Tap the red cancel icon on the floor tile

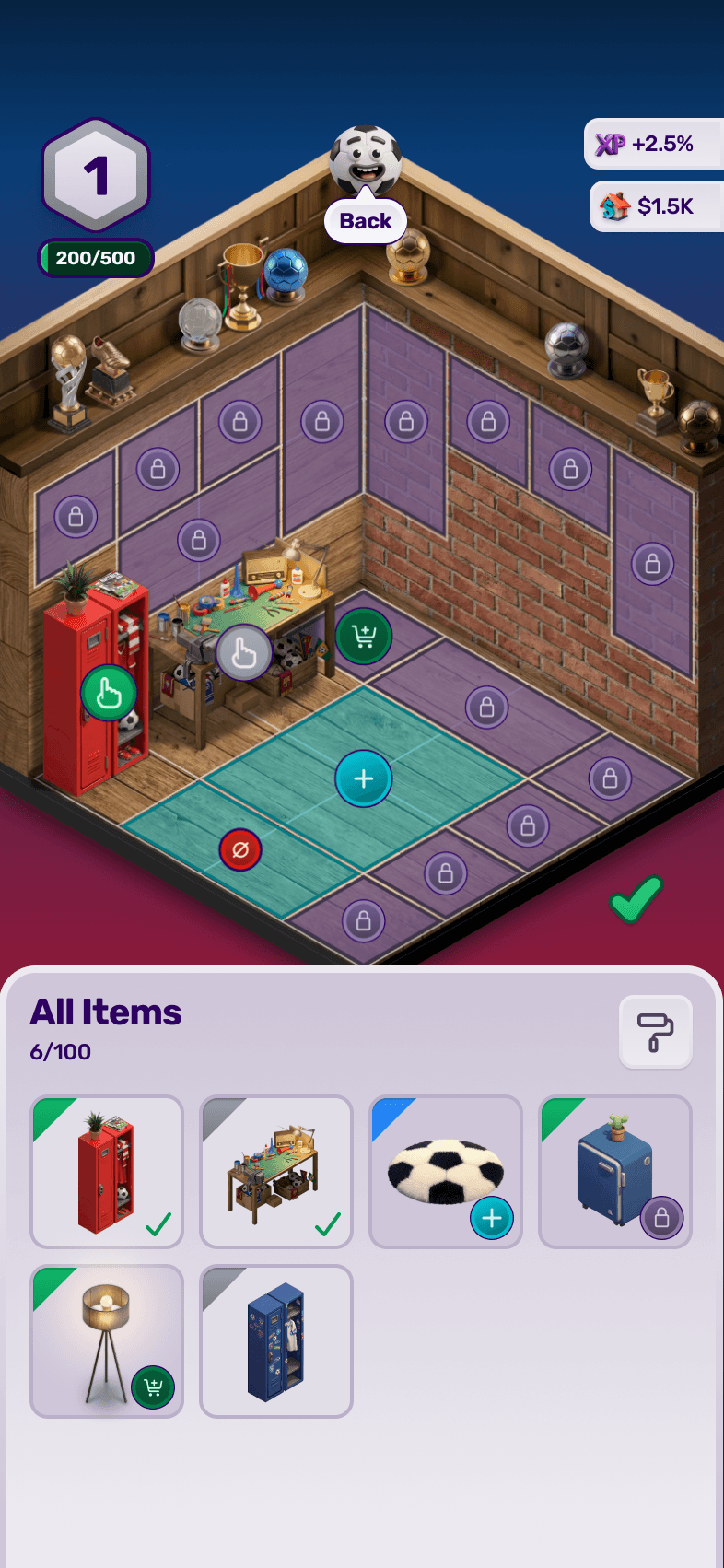coord(239,849)
